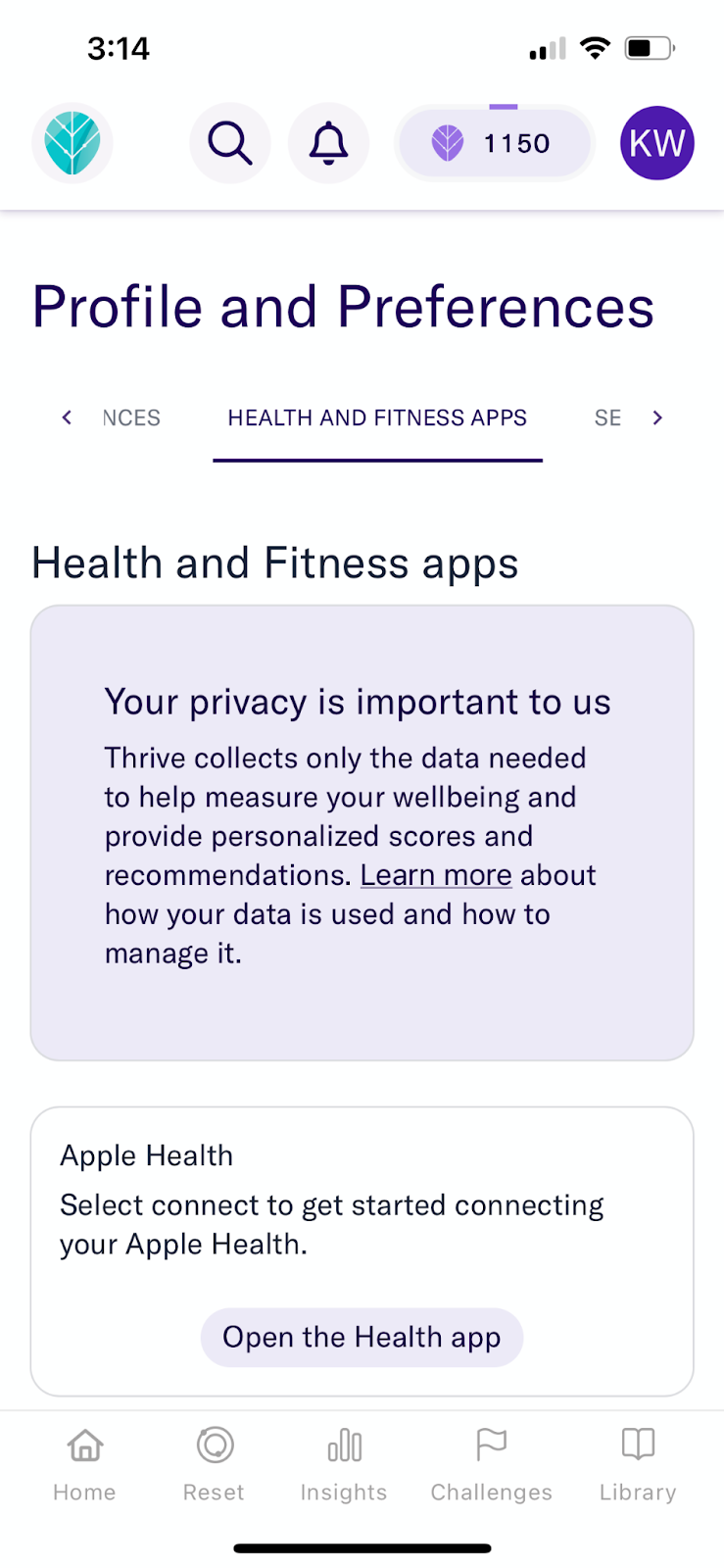The height and width of the screenshot is (1568, 724).
Task: Open search from the top bar
Action: [x=229, y=142]
